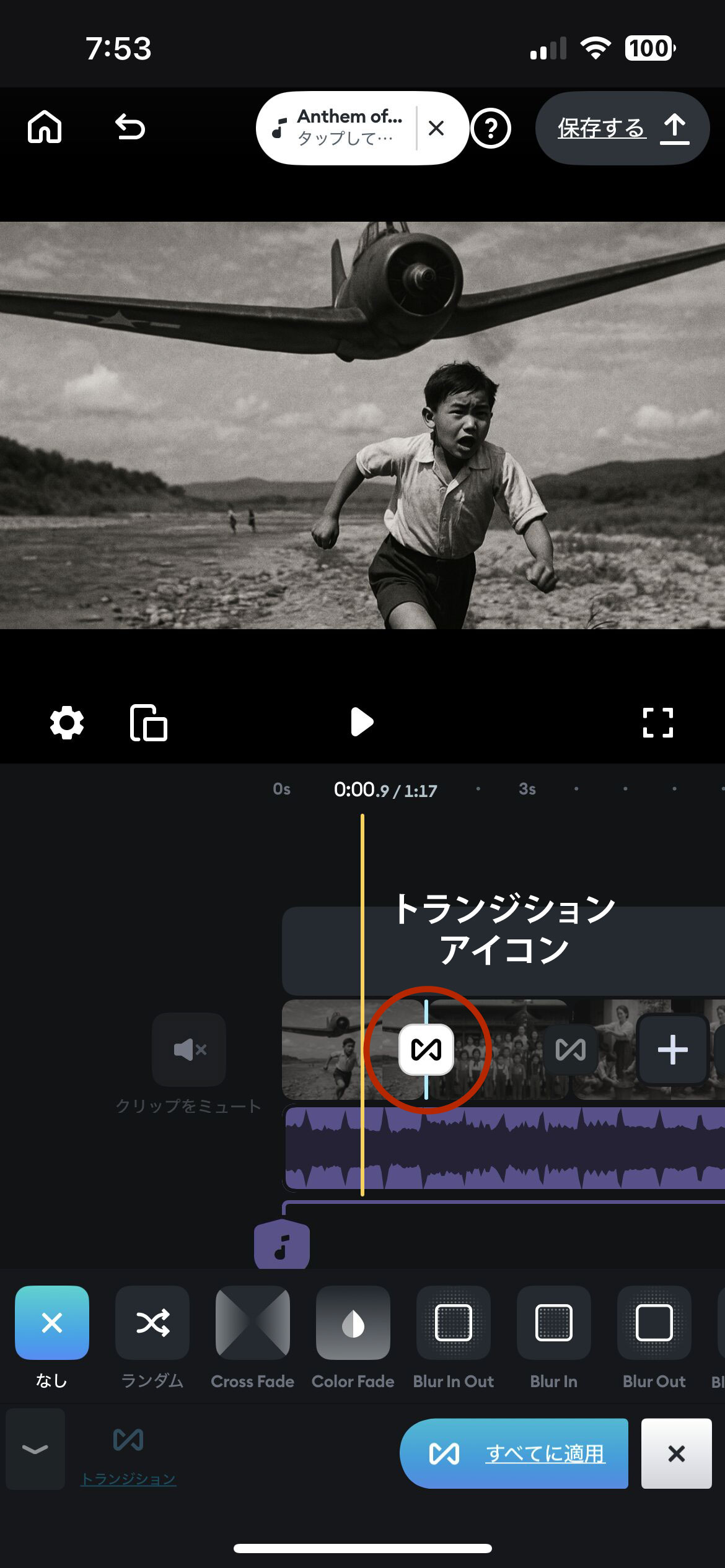Select the circled transition icon between clips
725x1568 pixels.
(426, 1050)
